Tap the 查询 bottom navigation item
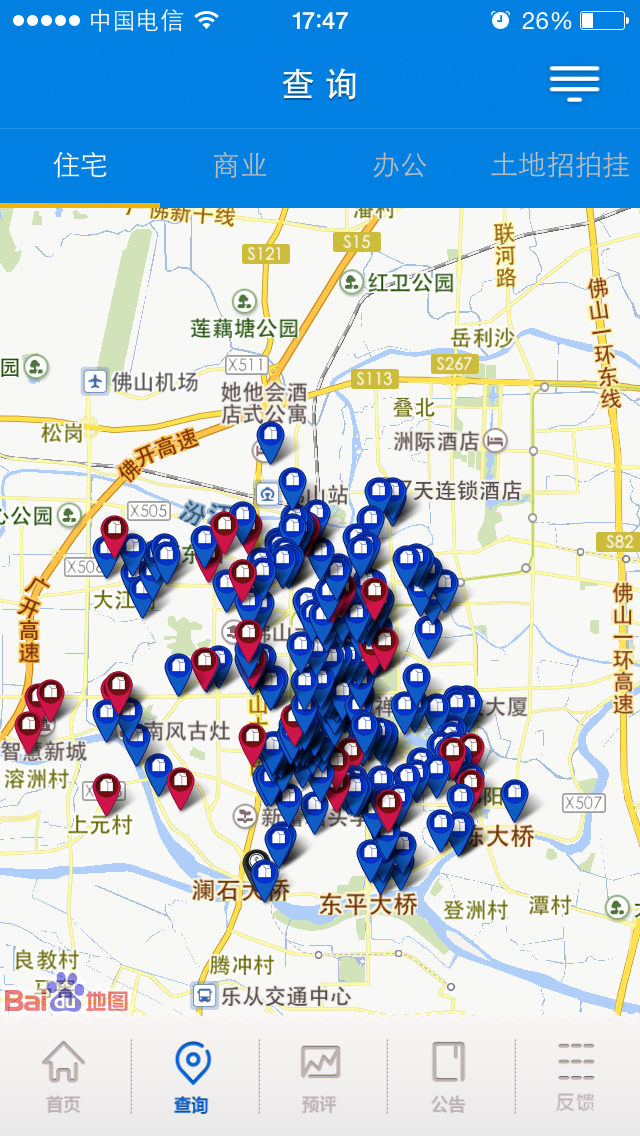 tap(192, 1076)
